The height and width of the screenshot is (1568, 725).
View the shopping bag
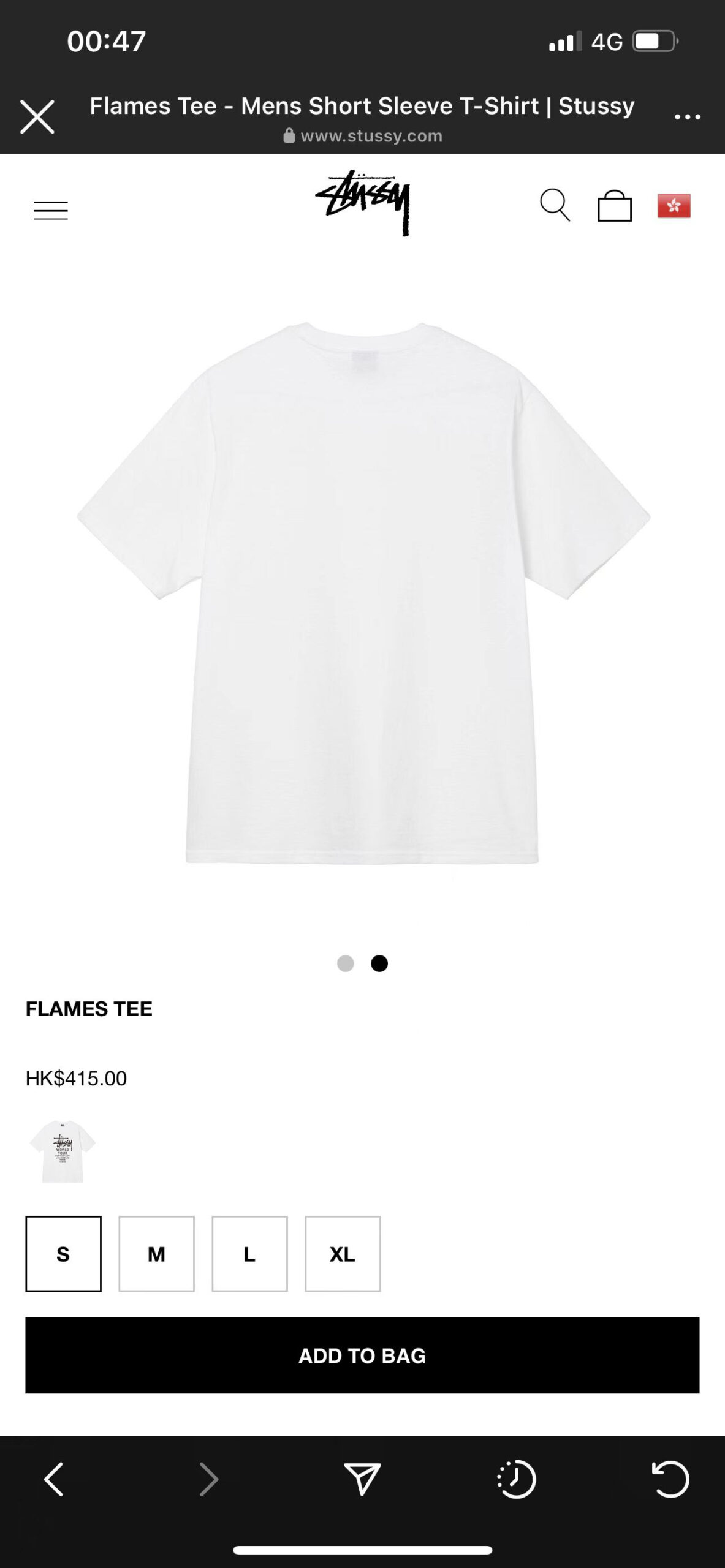615,205
